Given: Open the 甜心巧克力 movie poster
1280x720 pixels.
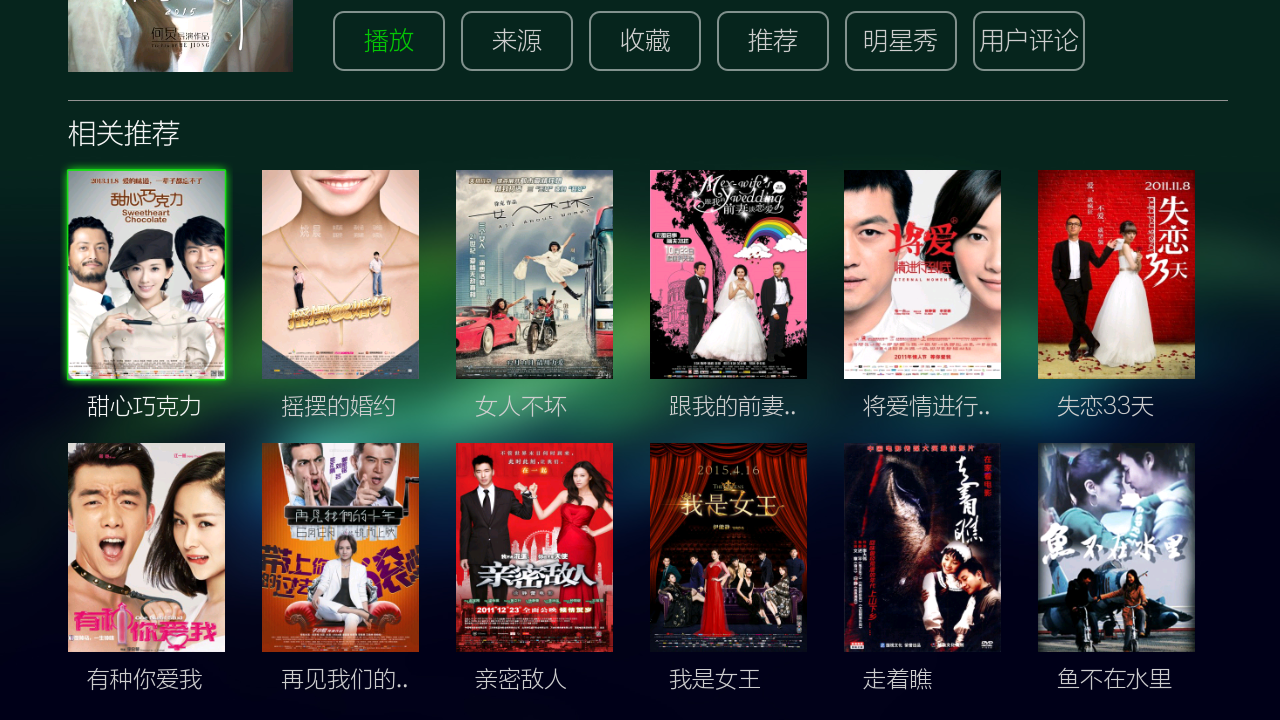Looking at the screenshot, I should (x=146, y=275).
